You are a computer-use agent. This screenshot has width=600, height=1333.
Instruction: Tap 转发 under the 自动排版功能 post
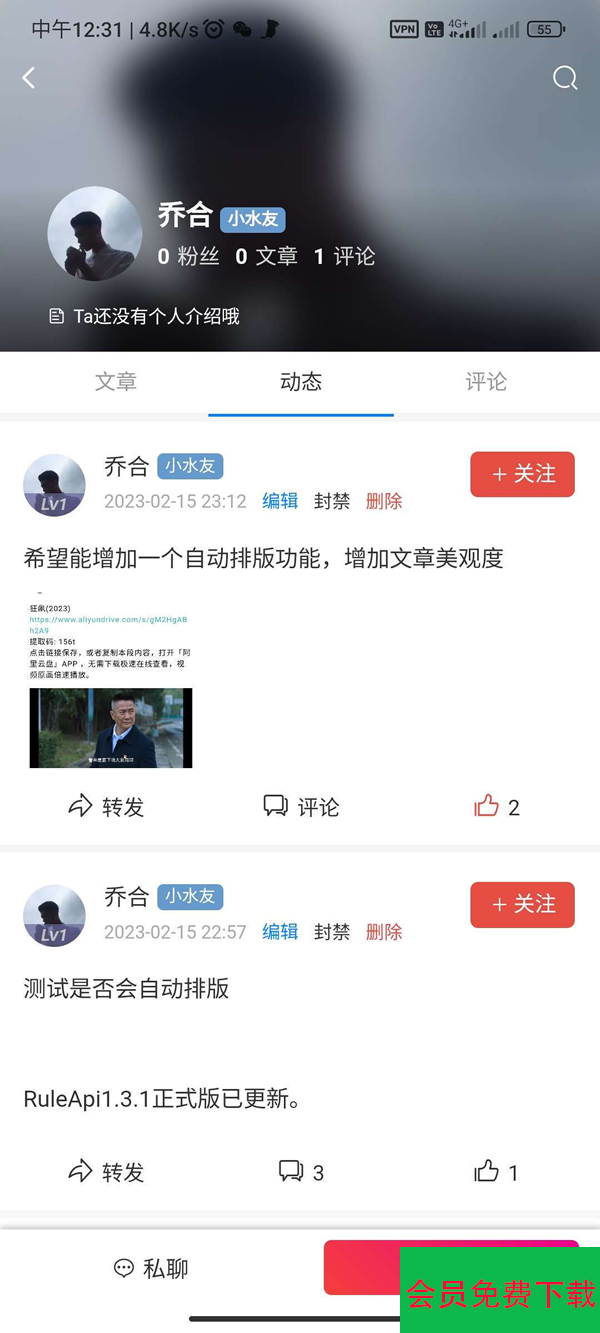click(106, 807)
